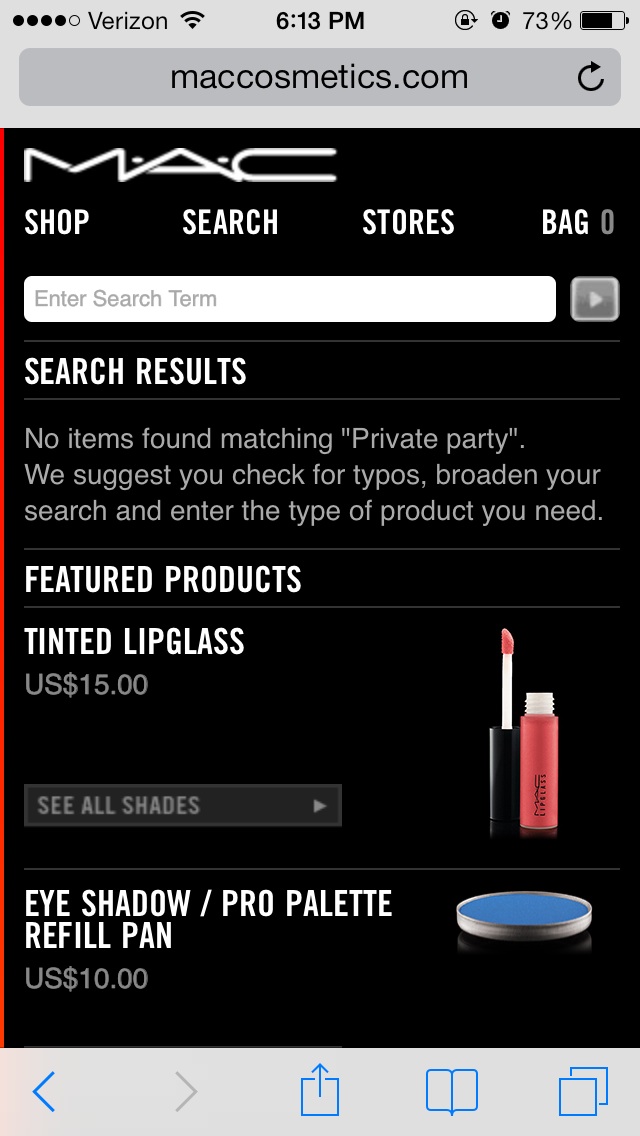Open the Tinted Lipglass product image

[x=523, y=733]
